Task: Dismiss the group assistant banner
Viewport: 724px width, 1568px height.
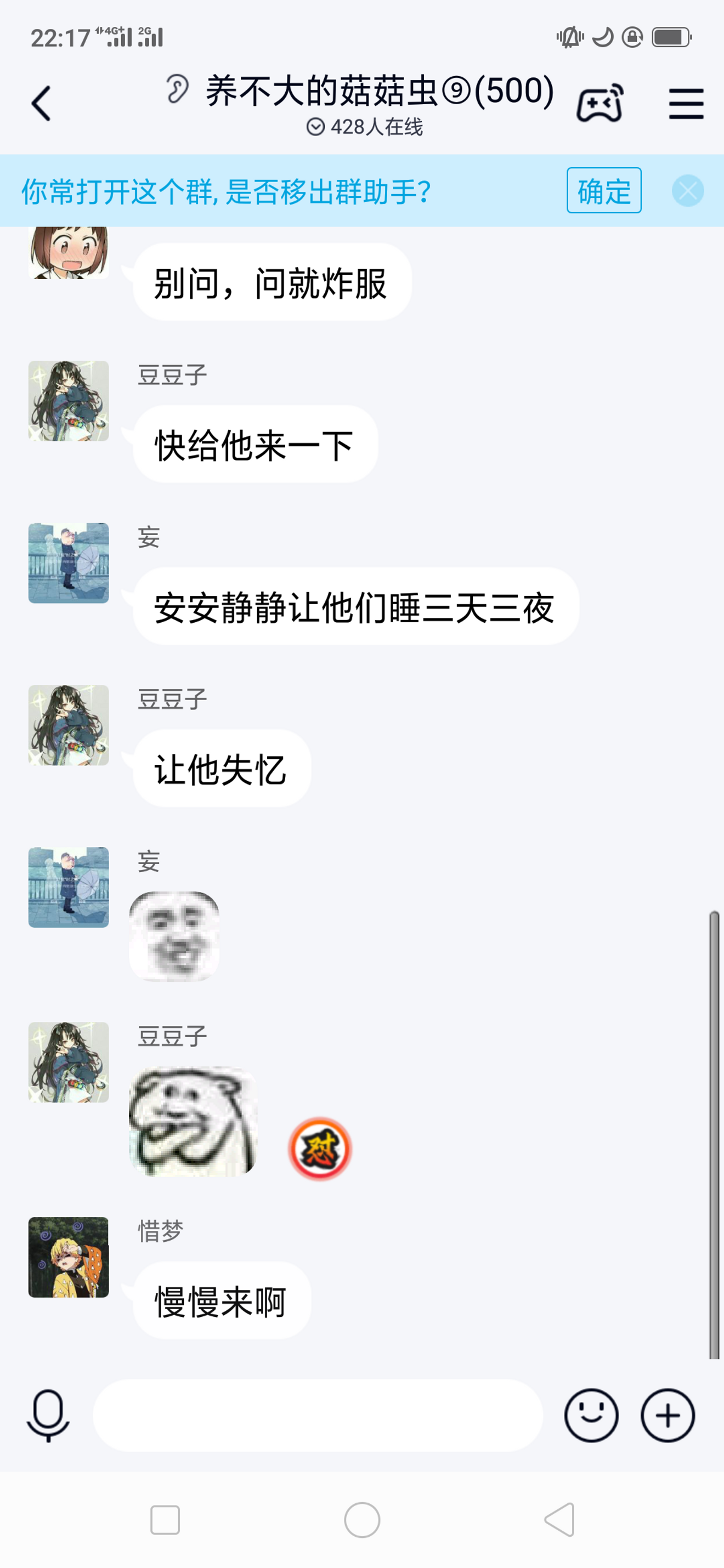Action: [x=687, y=191]
